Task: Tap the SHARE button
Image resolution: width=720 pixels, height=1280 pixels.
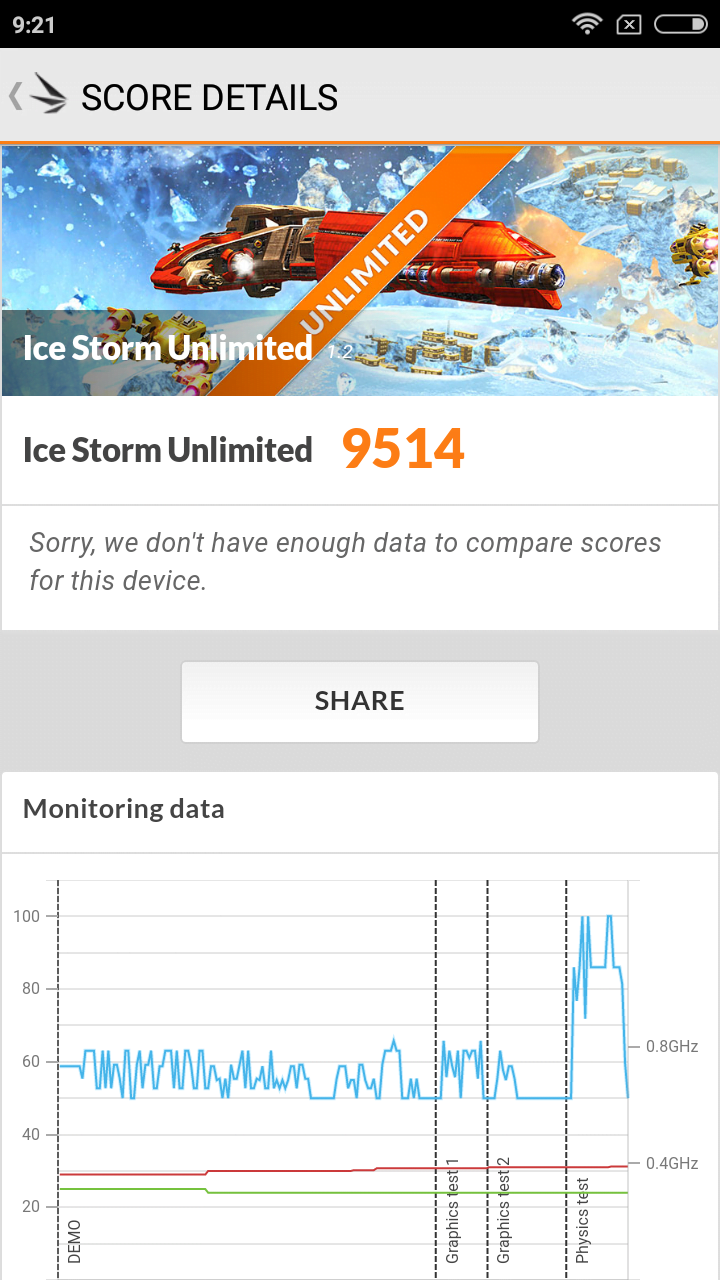Action: point(360,701)
